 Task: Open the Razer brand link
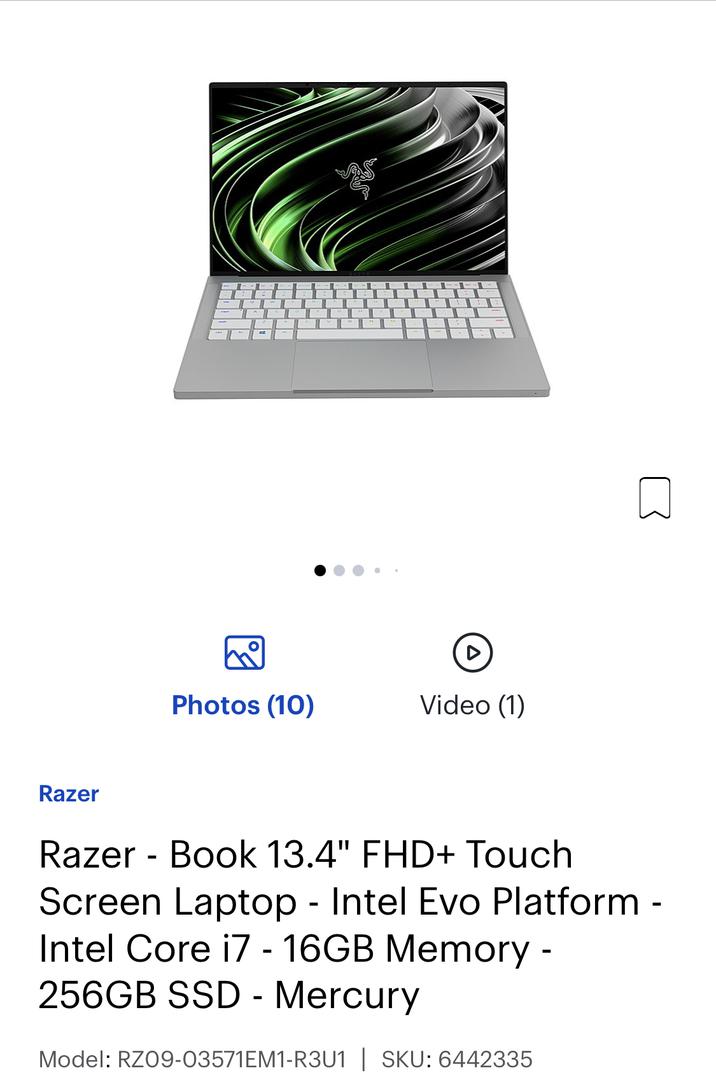[68, 793]
